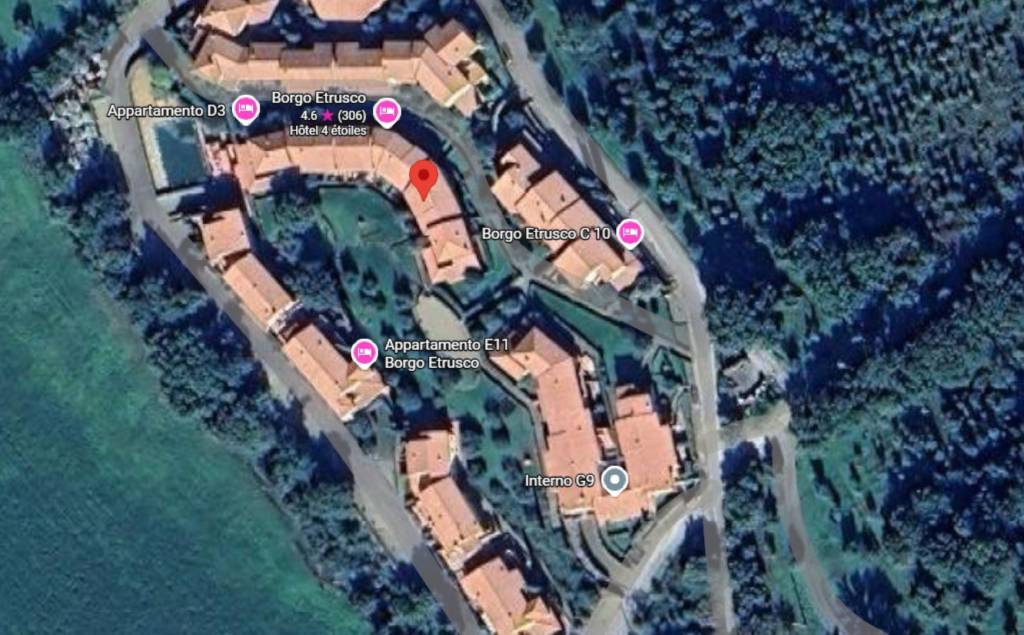
Task: Select the Interno G9 place marker
Action: point(616,482)
